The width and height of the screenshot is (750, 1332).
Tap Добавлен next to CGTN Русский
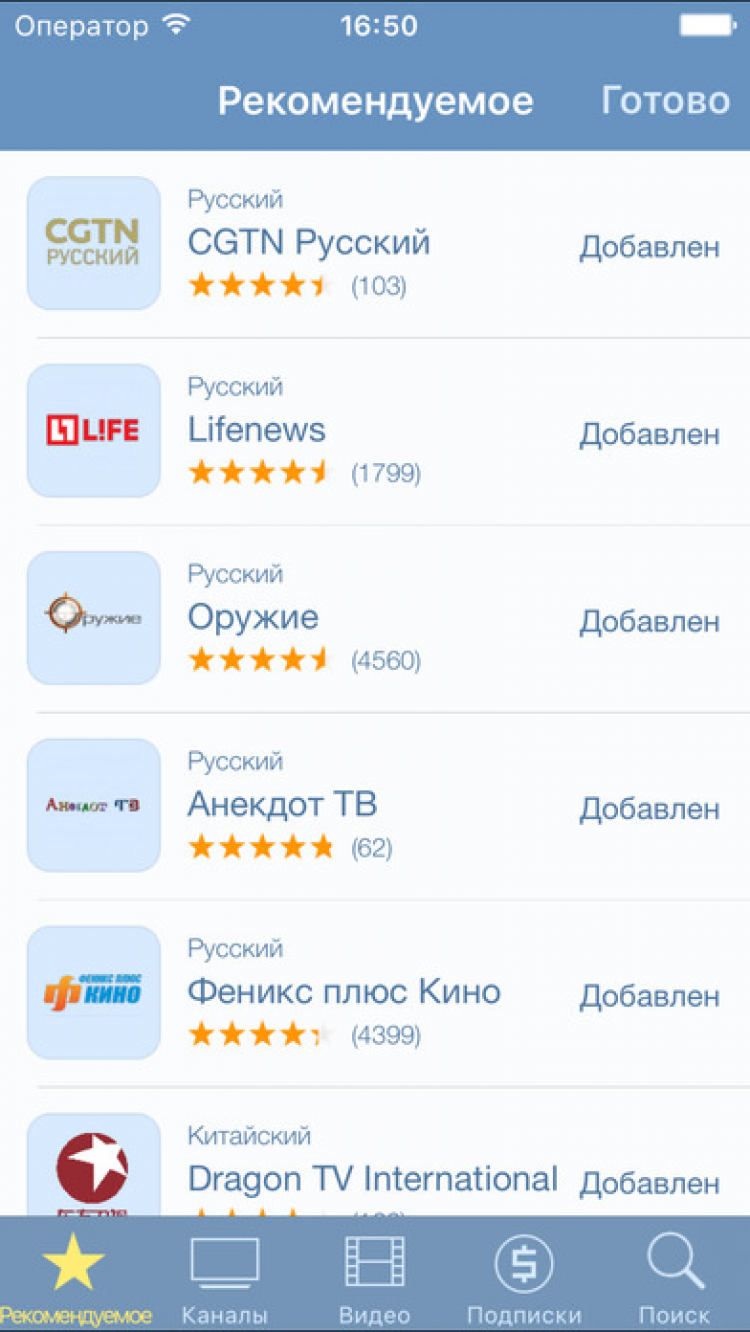[x=649, y=247]
